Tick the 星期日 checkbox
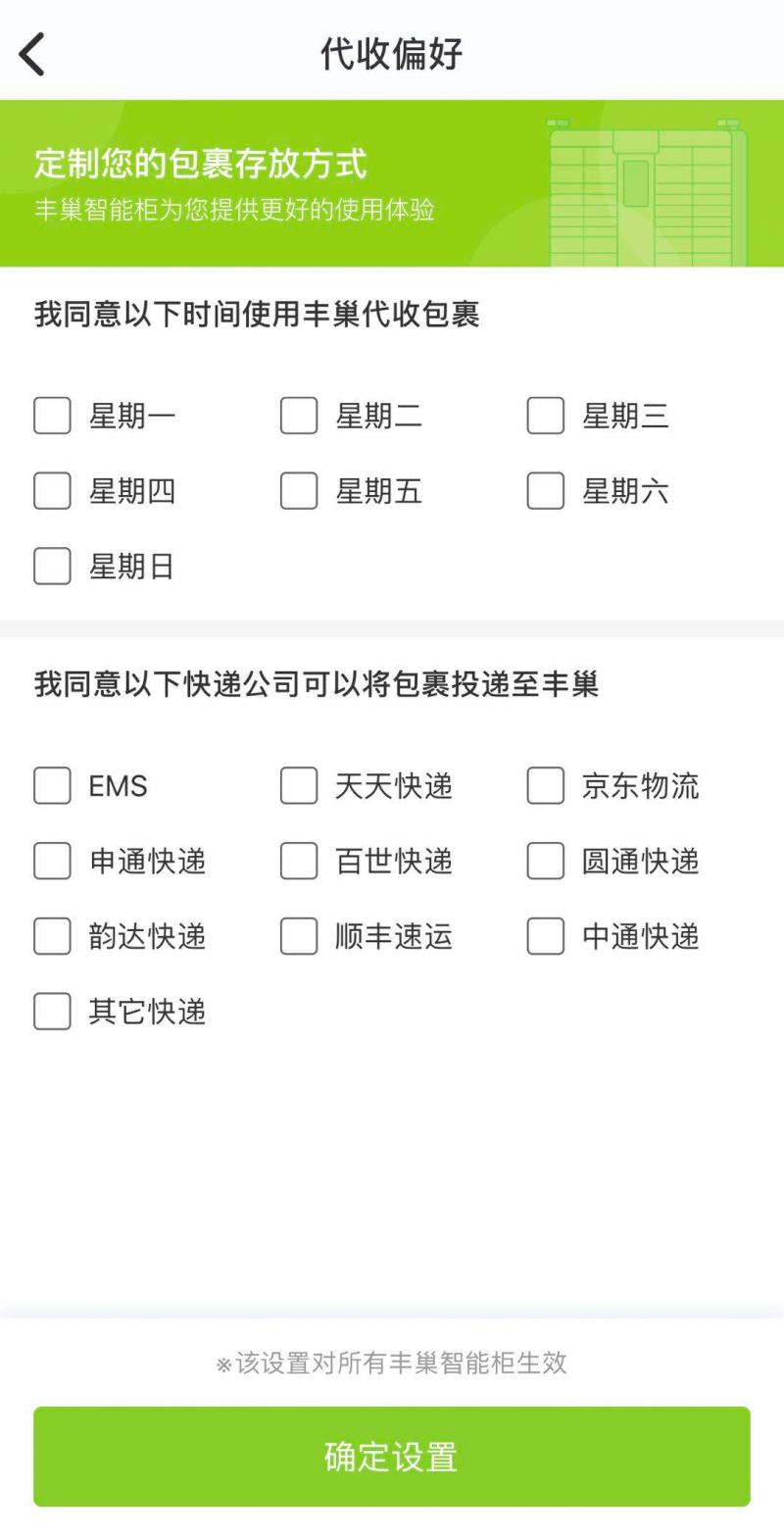Viewport: 784px width, 1538px height. pyautogui.click(x=53, y=567)
